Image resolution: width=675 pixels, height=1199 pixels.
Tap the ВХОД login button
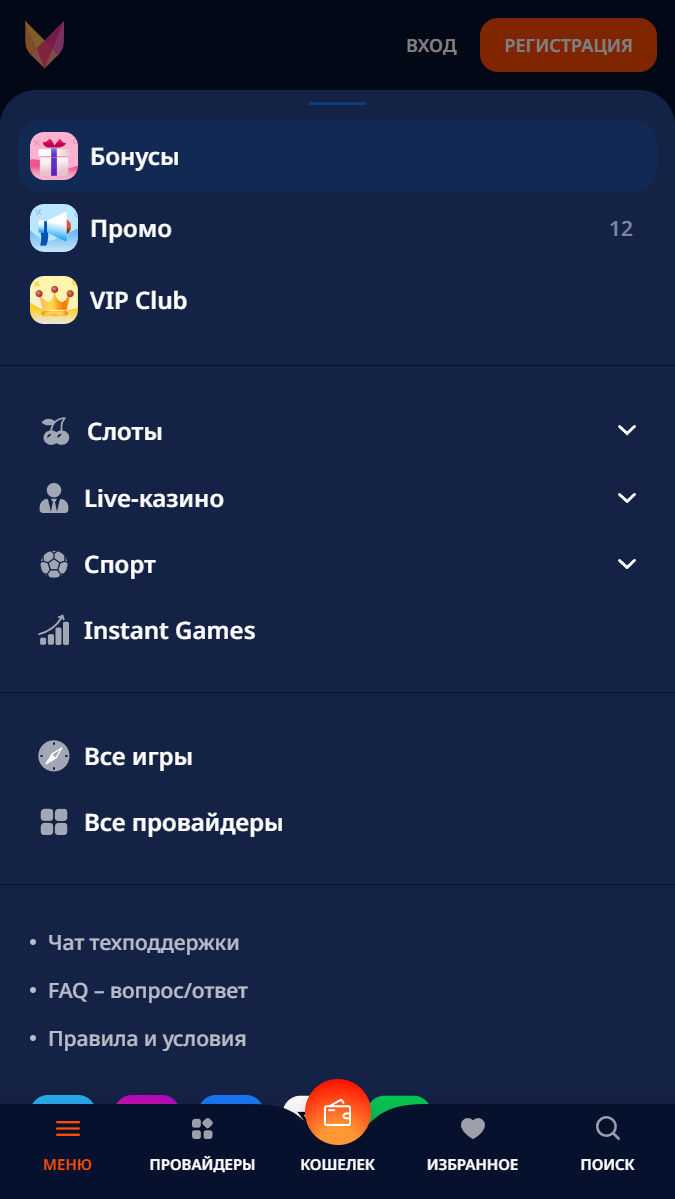pyautogui.click(x=431, y=46)
